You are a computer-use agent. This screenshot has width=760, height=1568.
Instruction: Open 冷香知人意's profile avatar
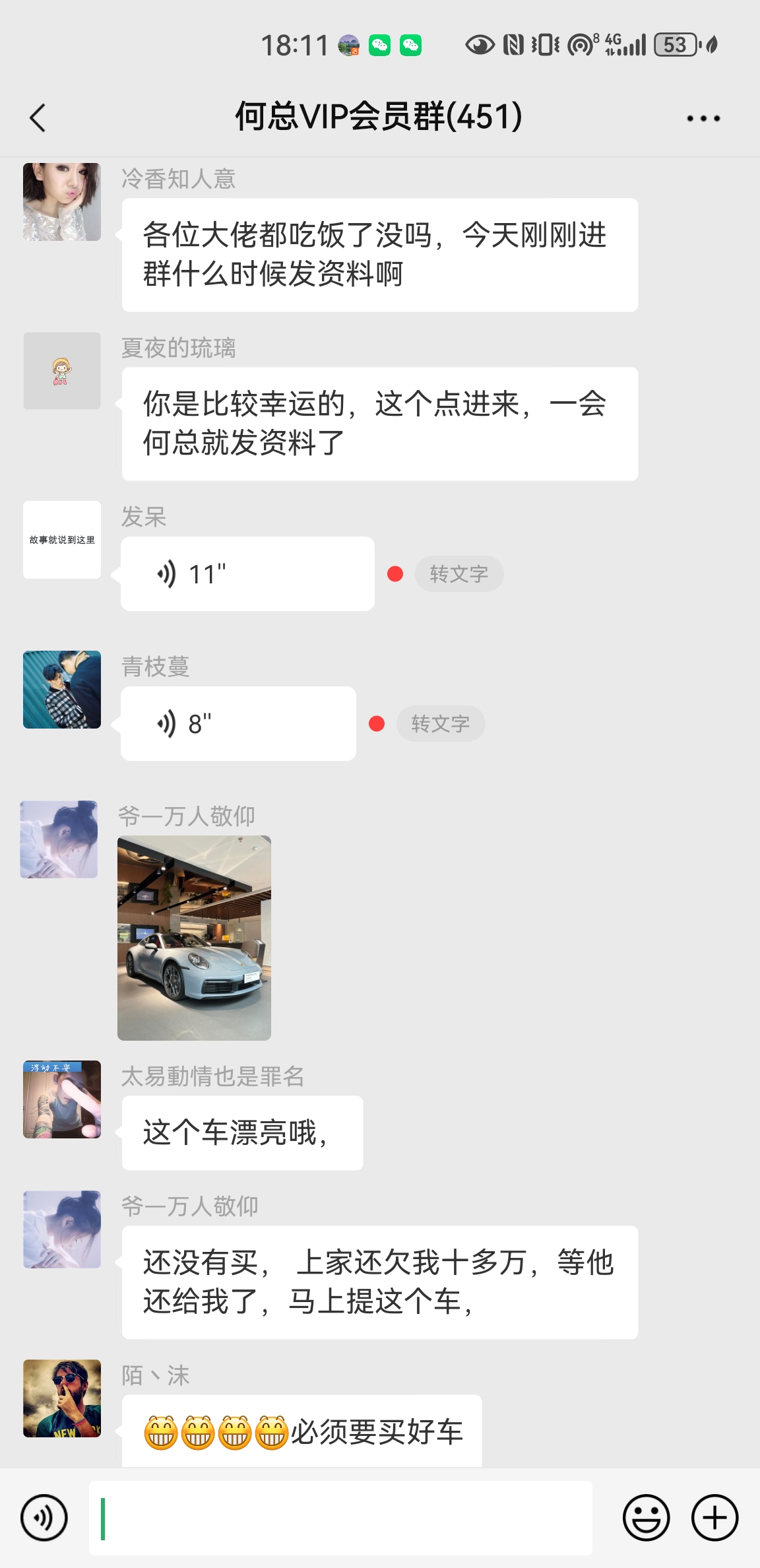click(x=62, y=202)
